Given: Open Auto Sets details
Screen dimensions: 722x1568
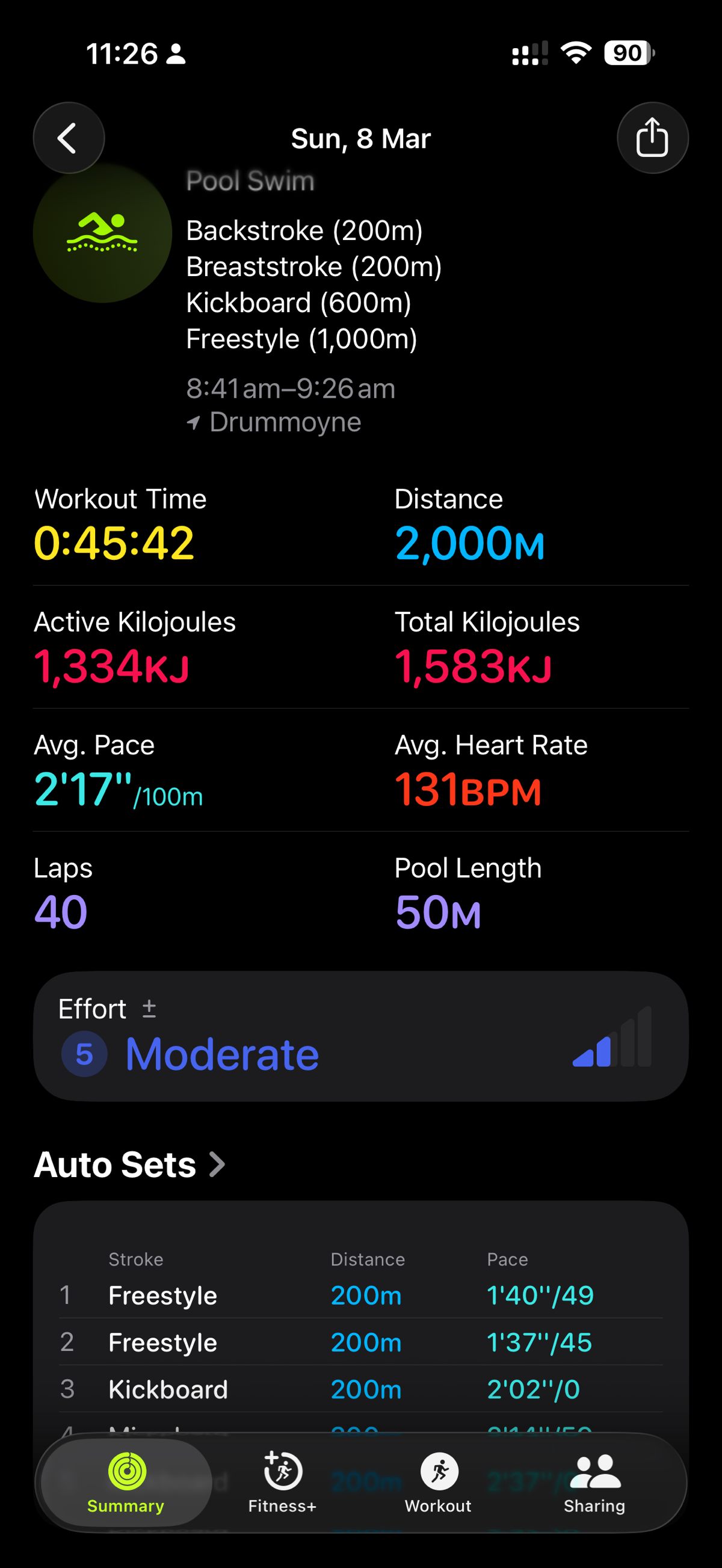Looking at the screenshot, I should [x=129, y=1165].
